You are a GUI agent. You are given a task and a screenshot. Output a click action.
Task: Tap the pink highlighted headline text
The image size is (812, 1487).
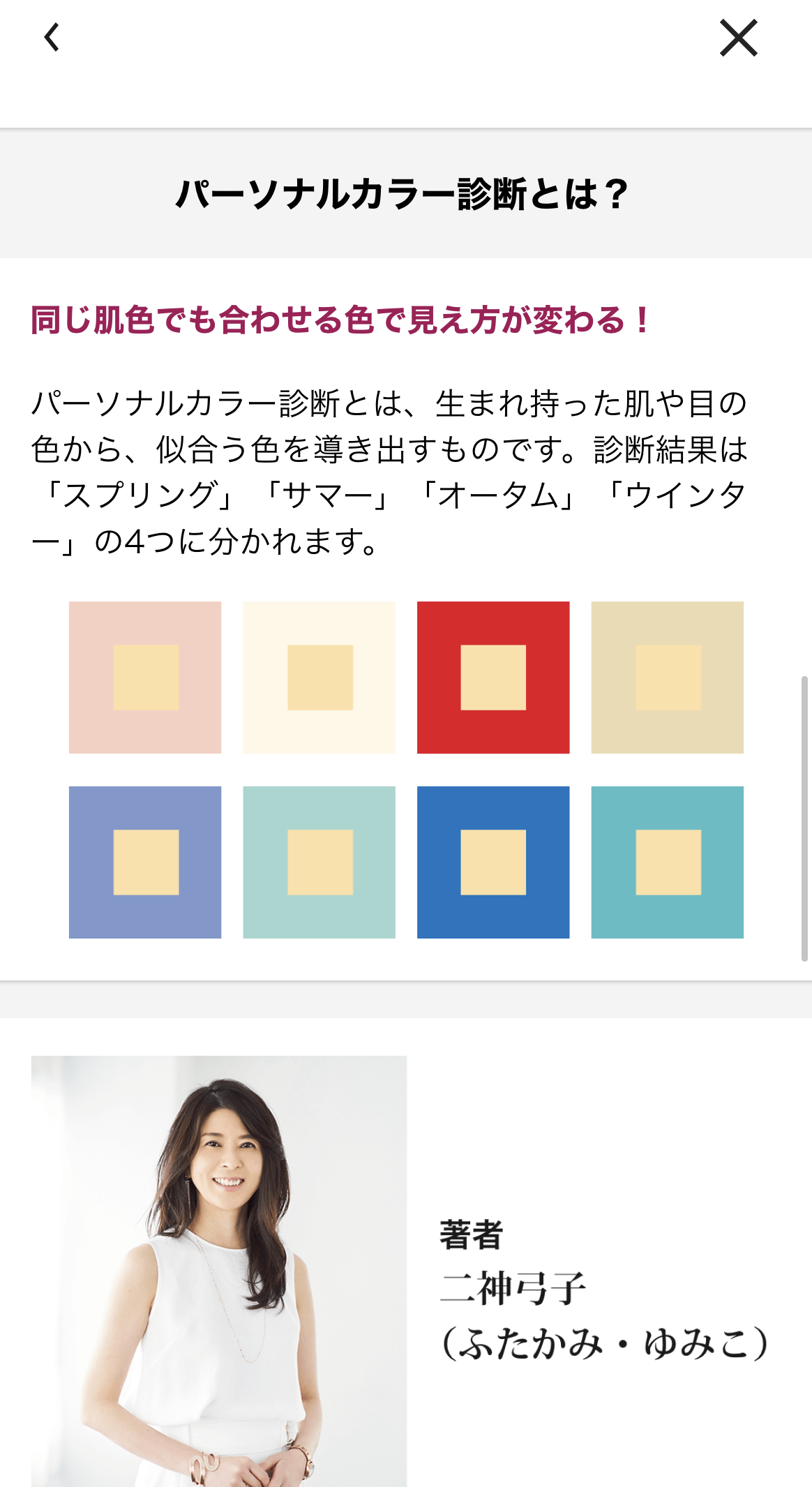pos(338,321)
